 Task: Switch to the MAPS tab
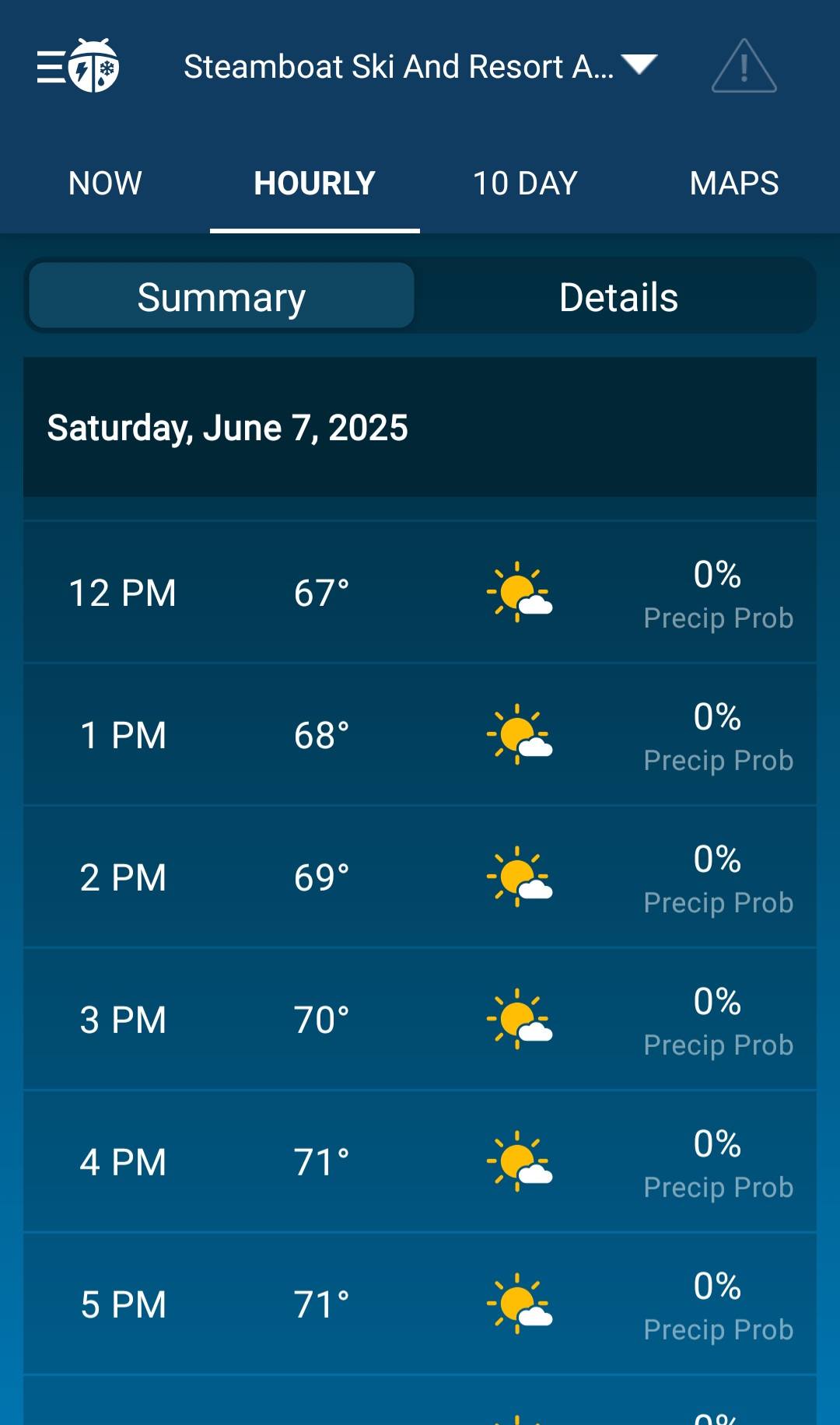[735, 184]
